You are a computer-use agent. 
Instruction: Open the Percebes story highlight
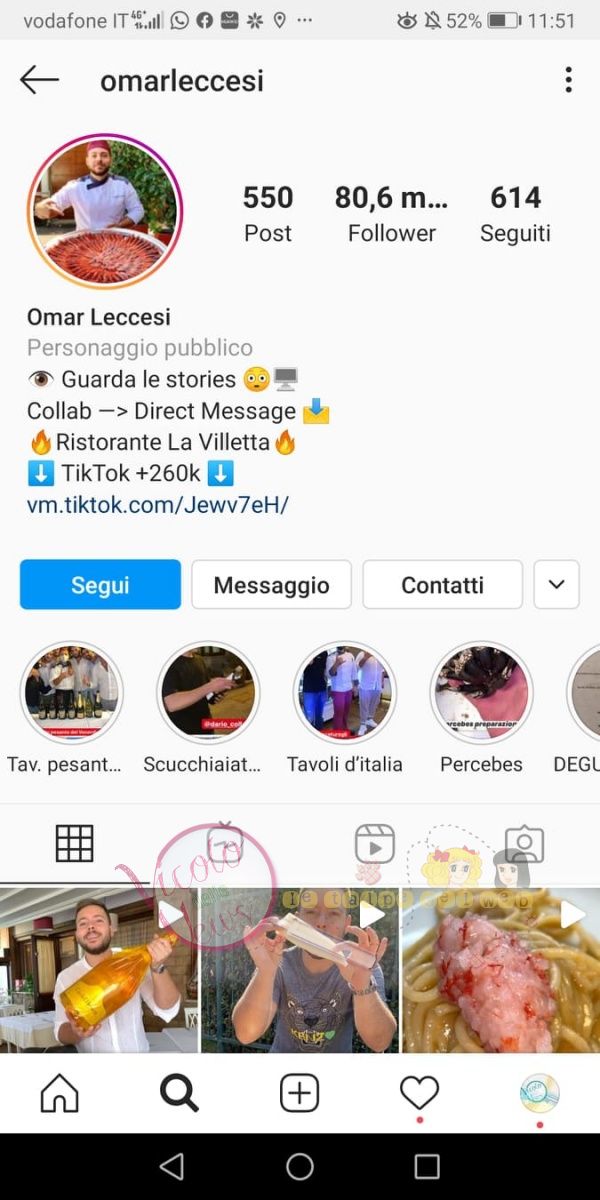pos(481,693)
